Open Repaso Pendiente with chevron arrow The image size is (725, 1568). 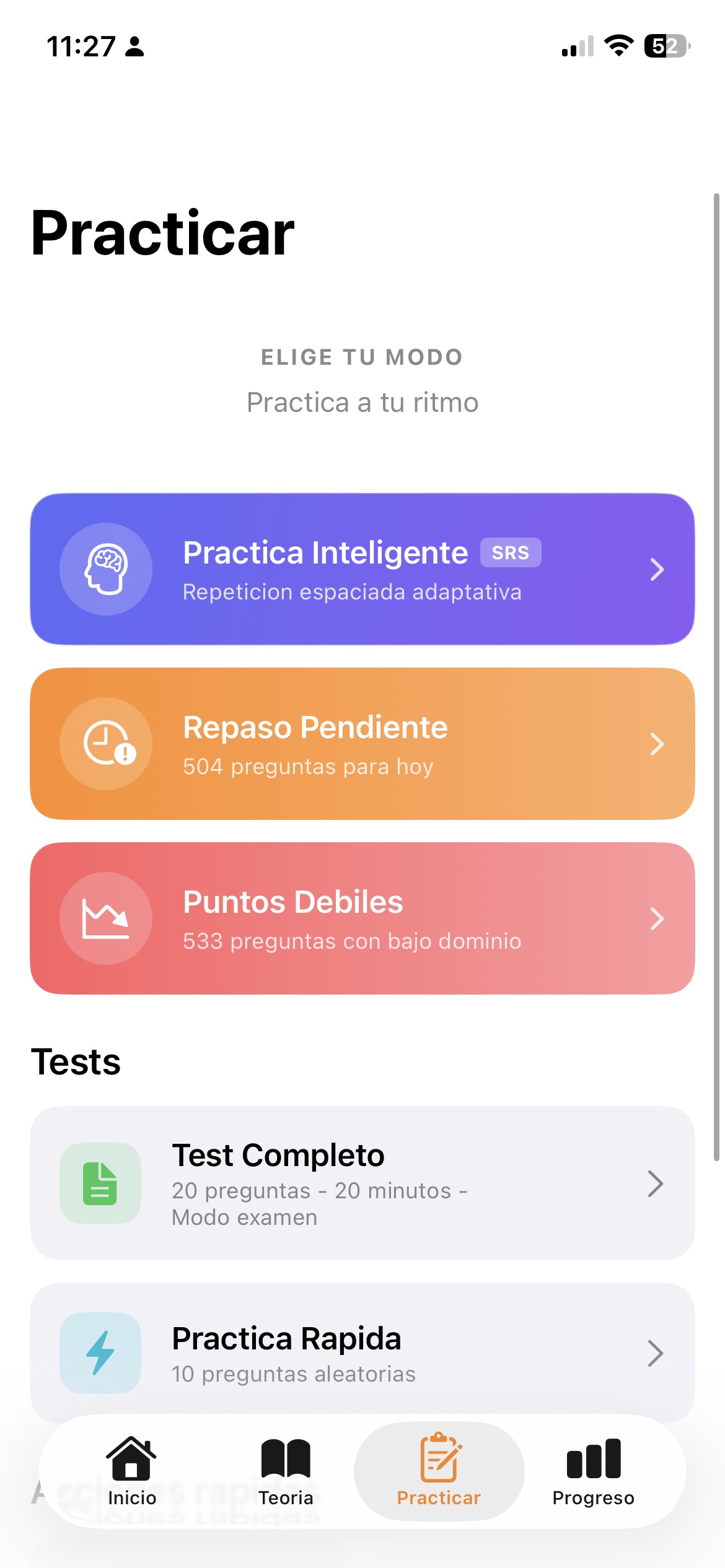656,745
